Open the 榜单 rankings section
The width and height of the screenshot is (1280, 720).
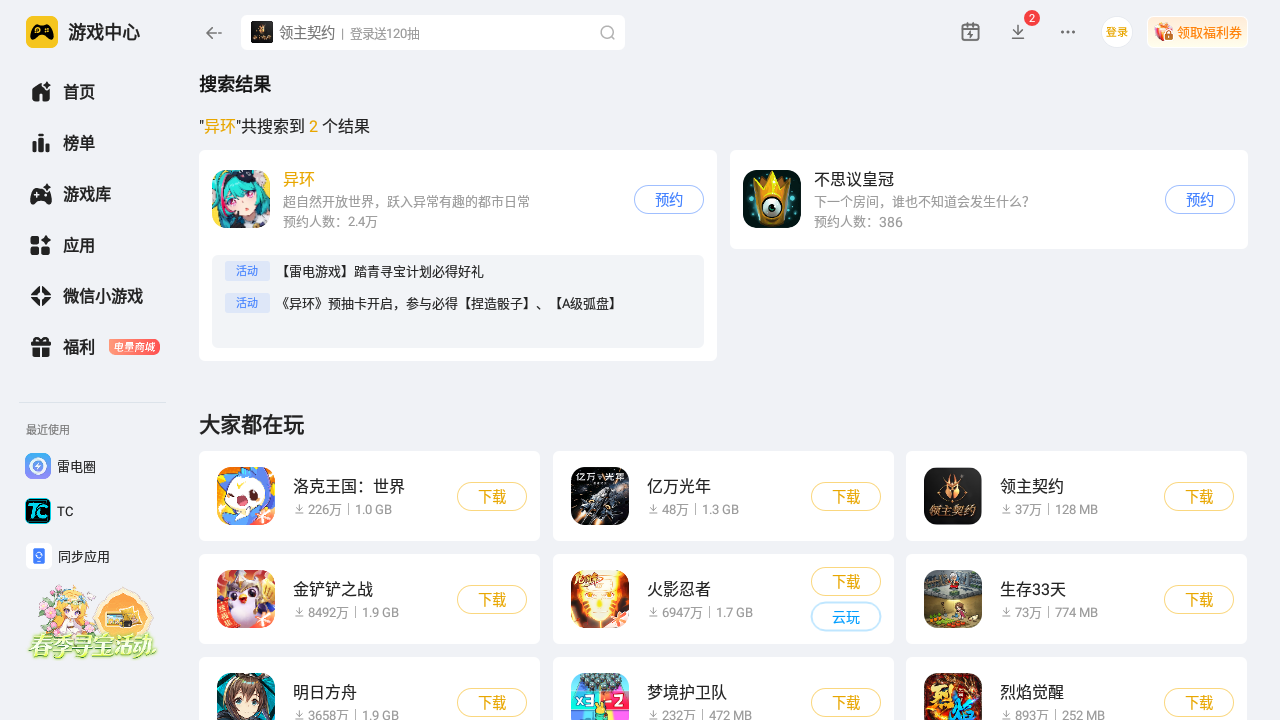click(78, 143)
